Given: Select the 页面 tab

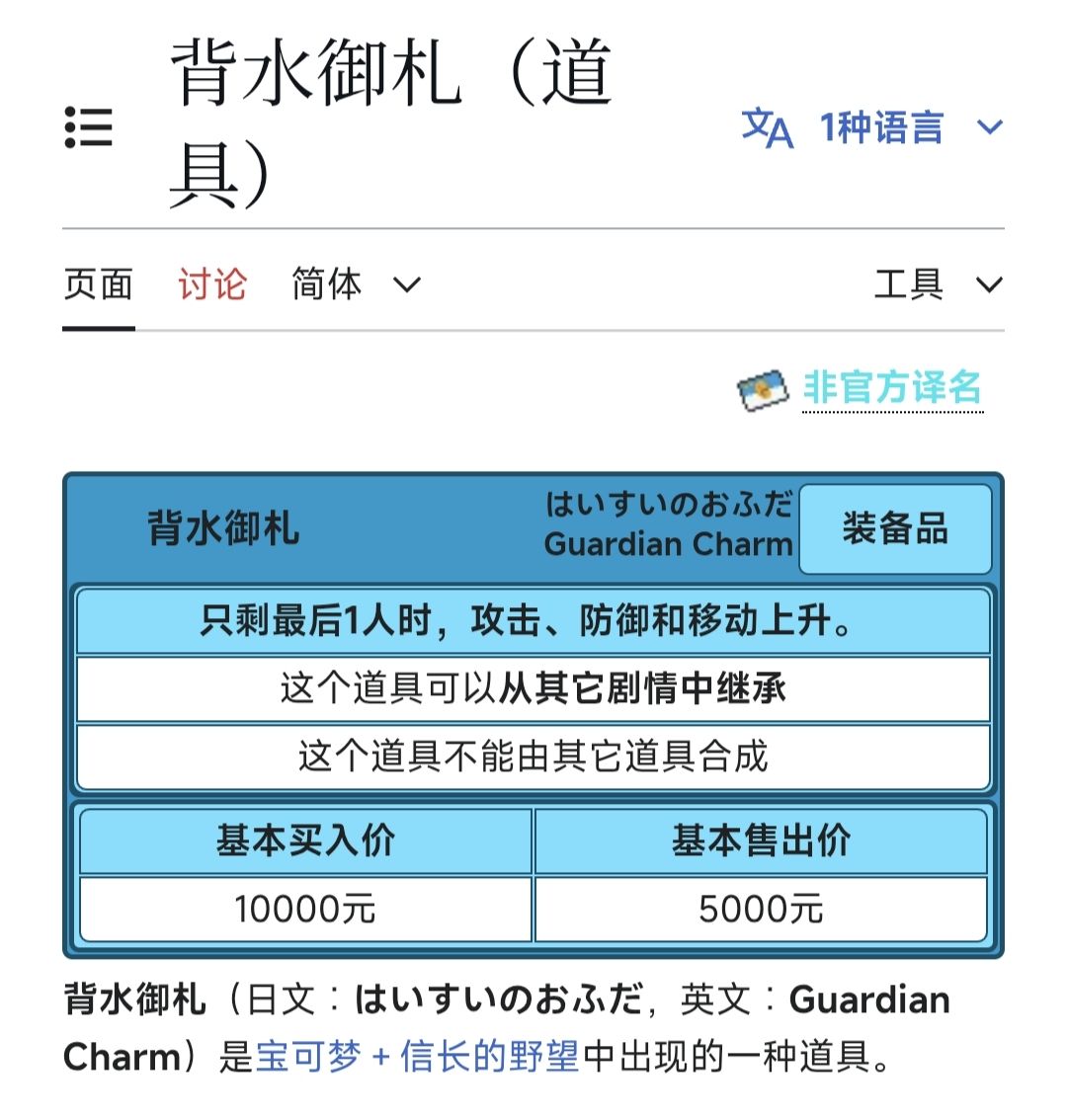Looking at the screenshot, I should pyautogui.click(x=99, y=284).
